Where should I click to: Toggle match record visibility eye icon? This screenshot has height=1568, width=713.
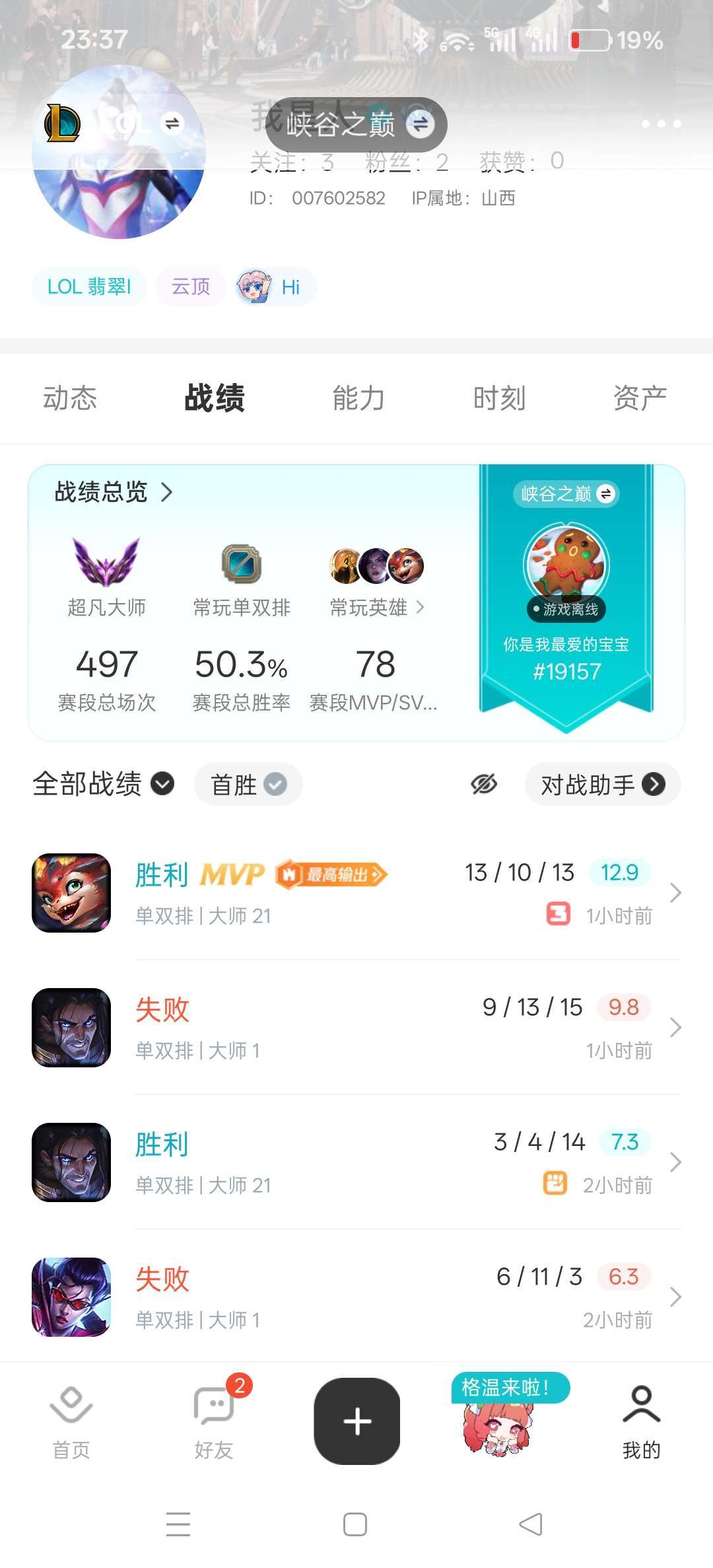(484, 784)
